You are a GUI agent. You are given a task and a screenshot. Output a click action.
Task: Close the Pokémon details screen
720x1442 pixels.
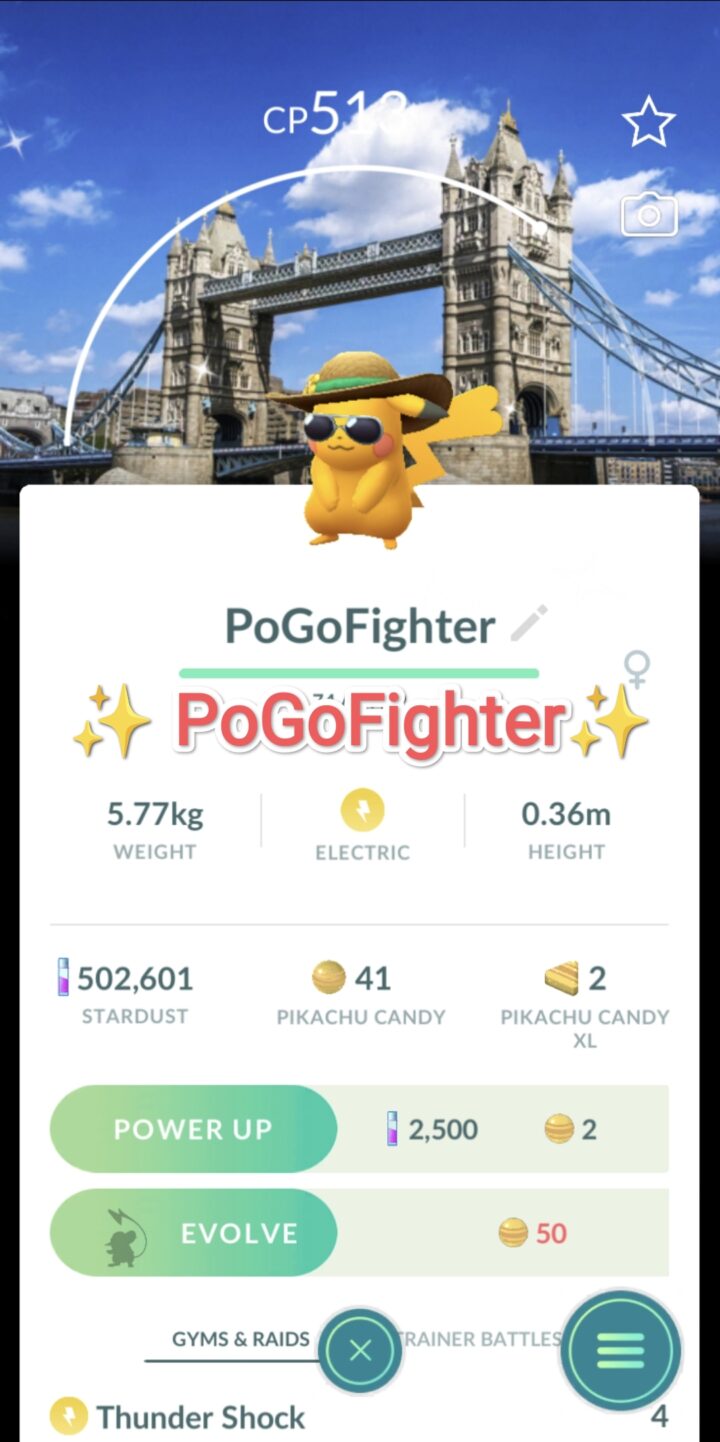pyautogui.click(x=361, y=1352)
